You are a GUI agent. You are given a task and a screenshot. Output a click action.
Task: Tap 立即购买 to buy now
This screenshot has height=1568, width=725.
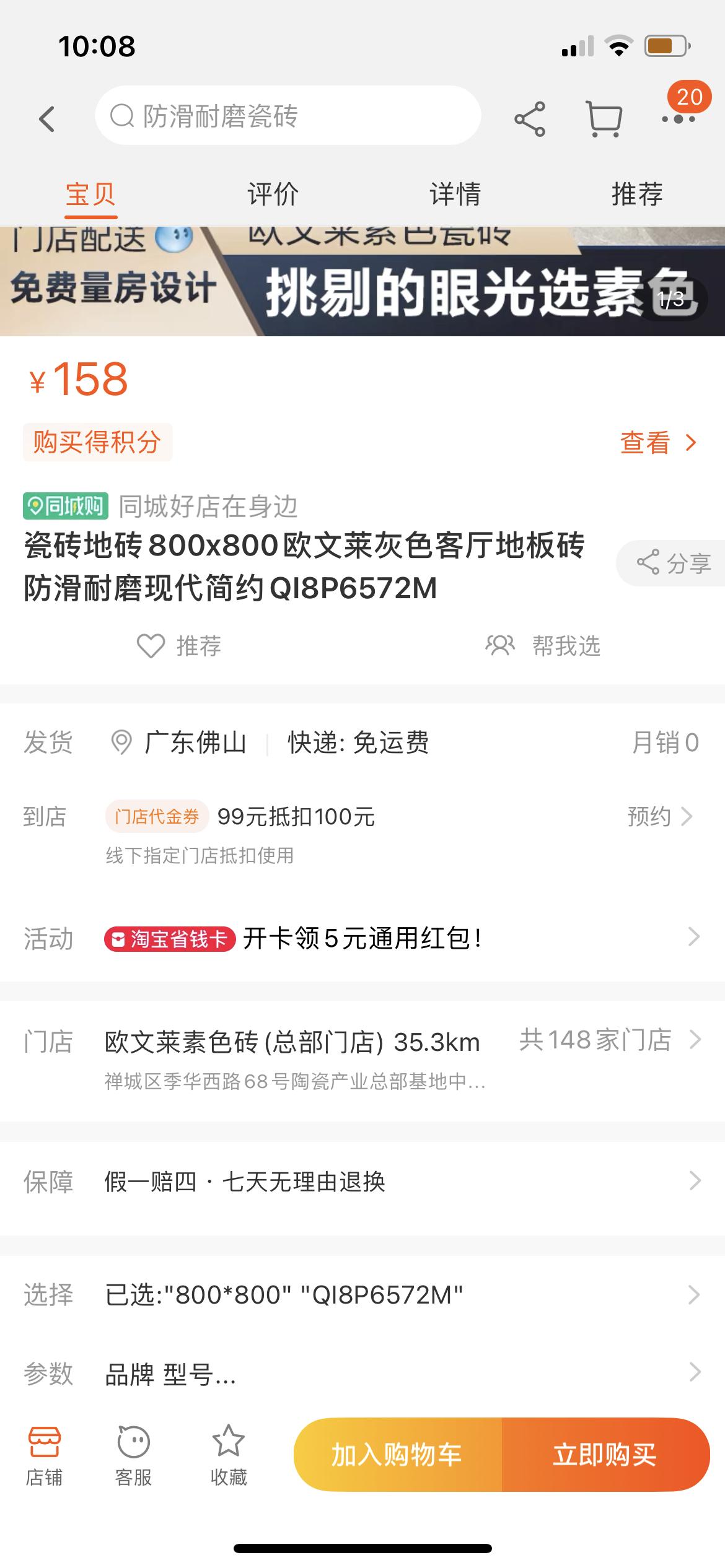click(x=605, y=1454)
